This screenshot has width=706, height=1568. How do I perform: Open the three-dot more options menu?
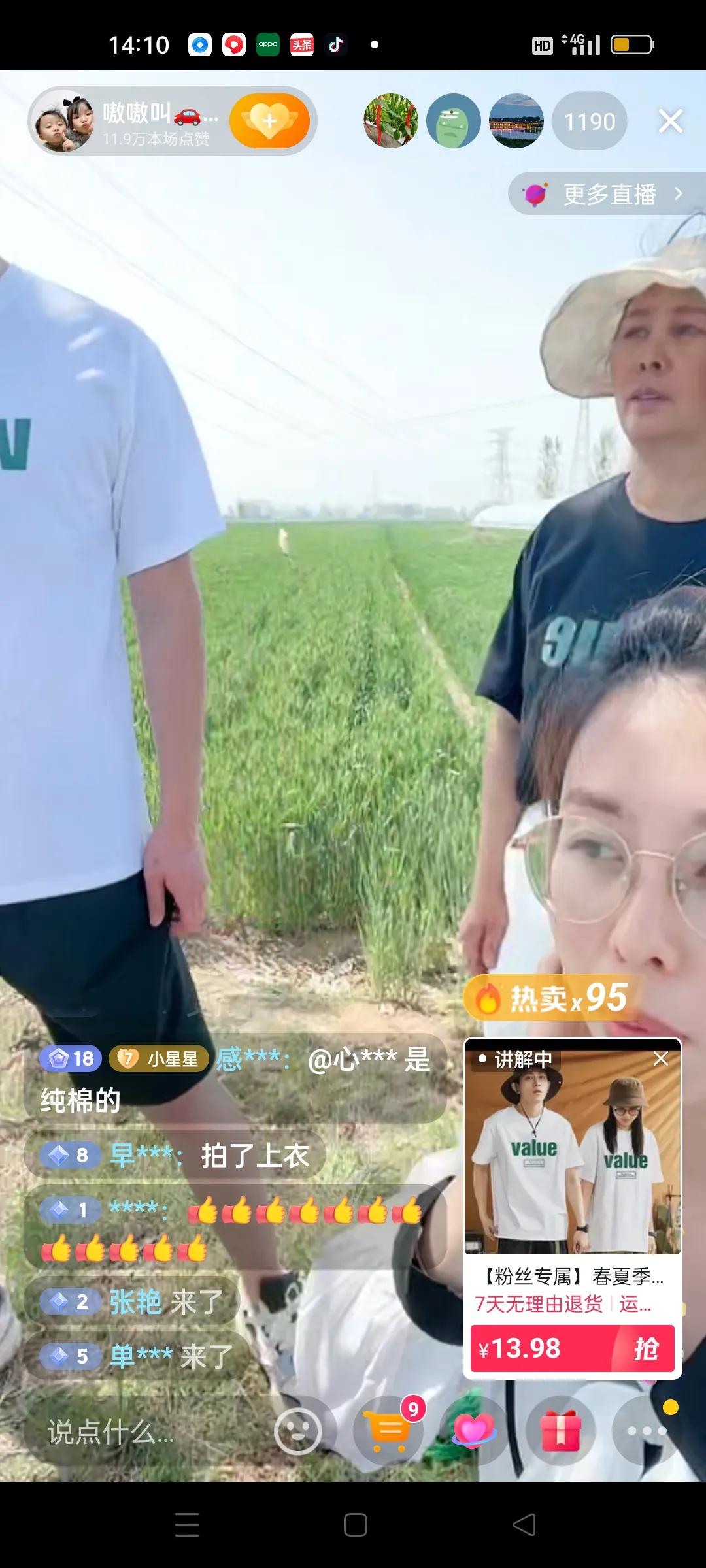click(x=646, y=1431)
